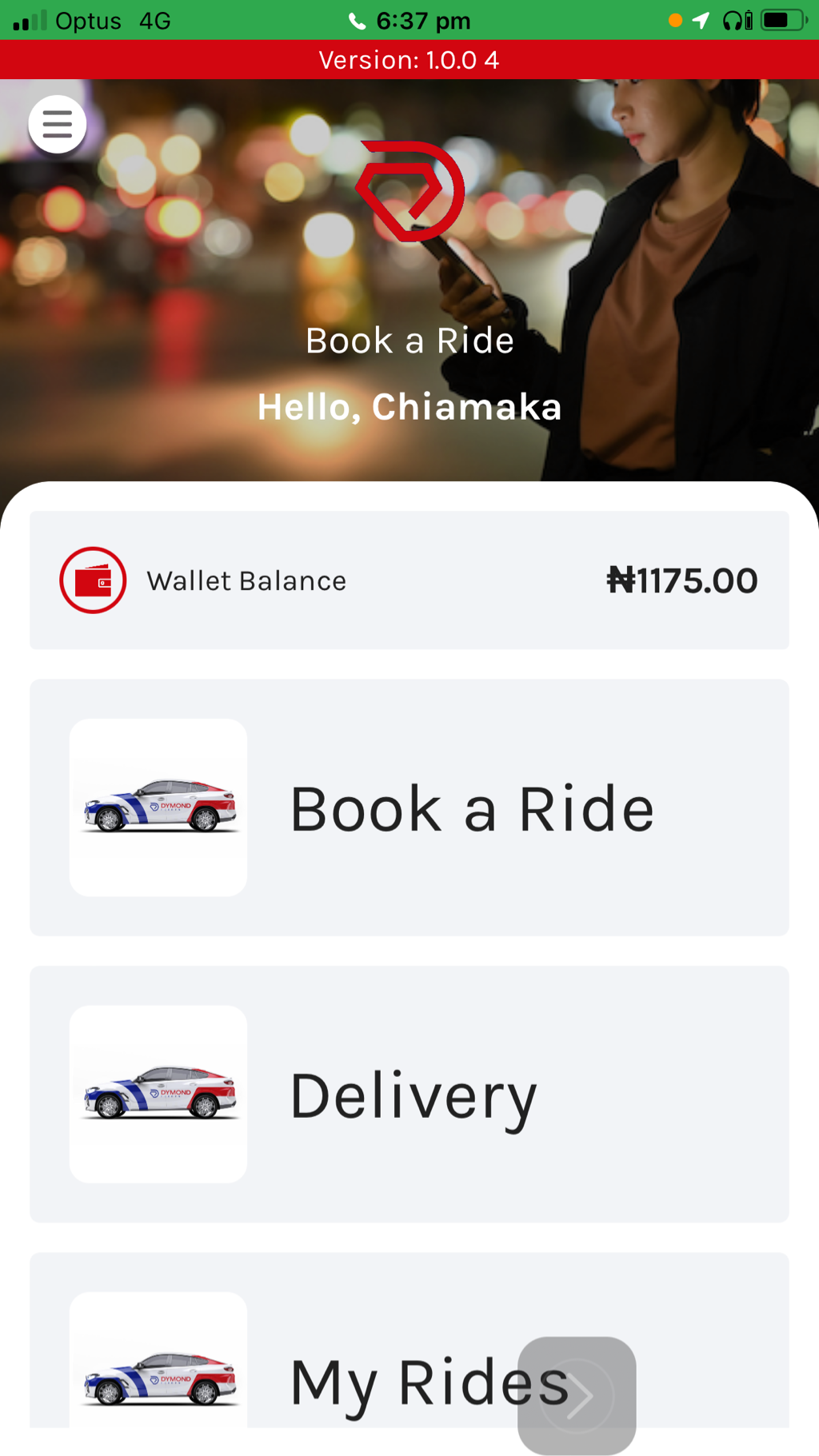The image size is (819, 1456).
Task: Open the hamburger drawer menu
Action: click(58, 125)
